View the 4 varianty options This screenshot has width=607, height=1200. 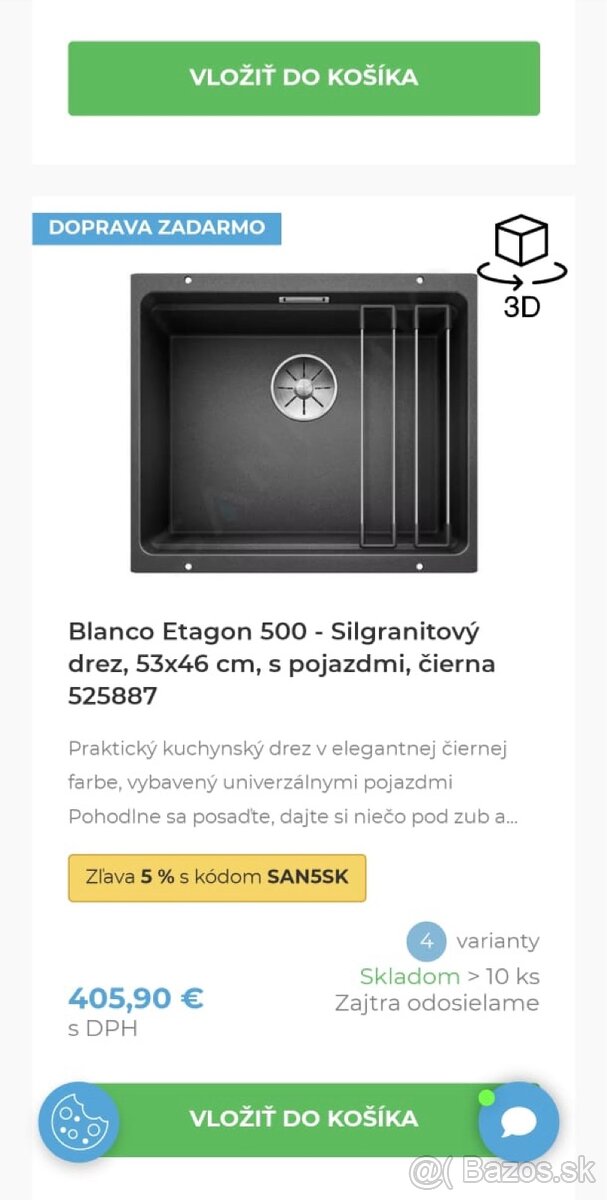point(472,941)
